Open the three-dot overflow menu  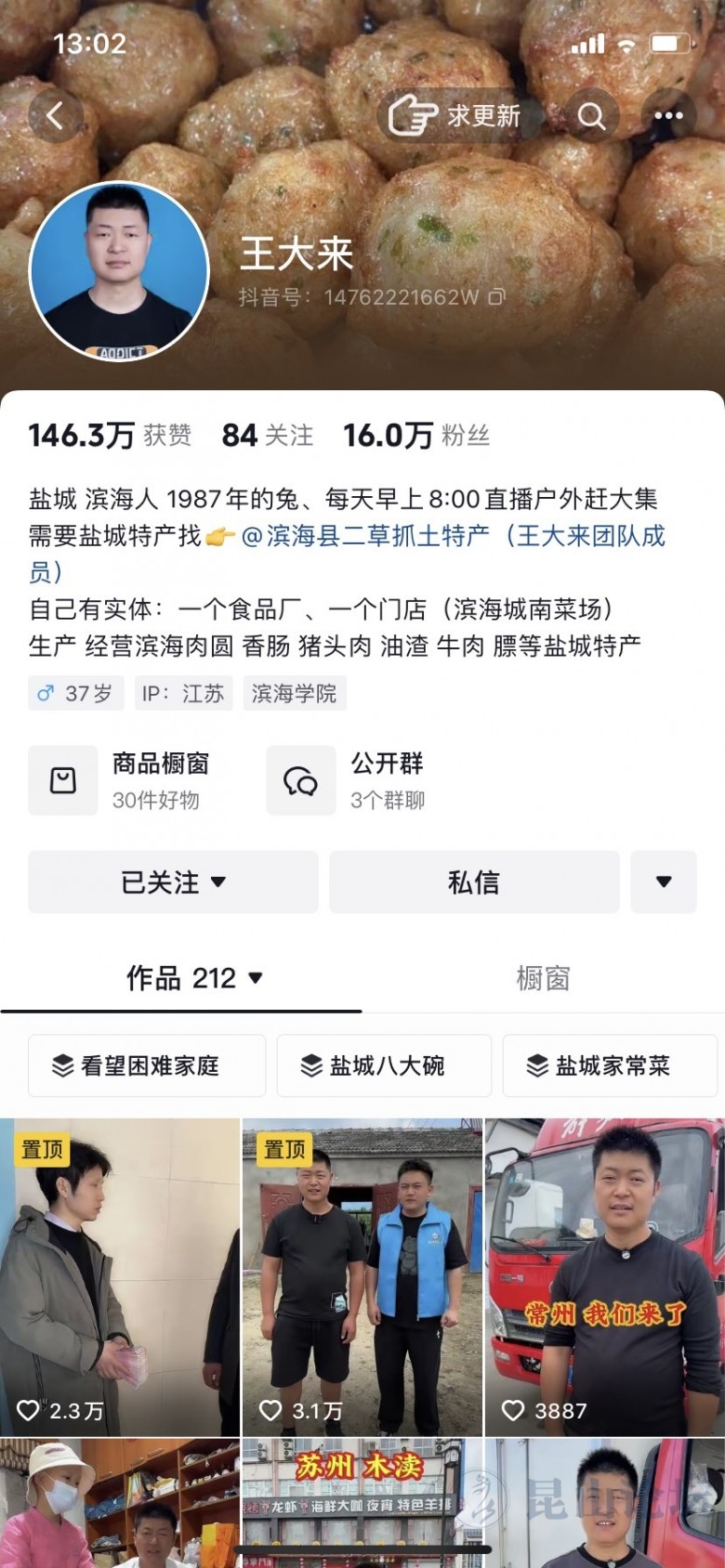point(668,116)
